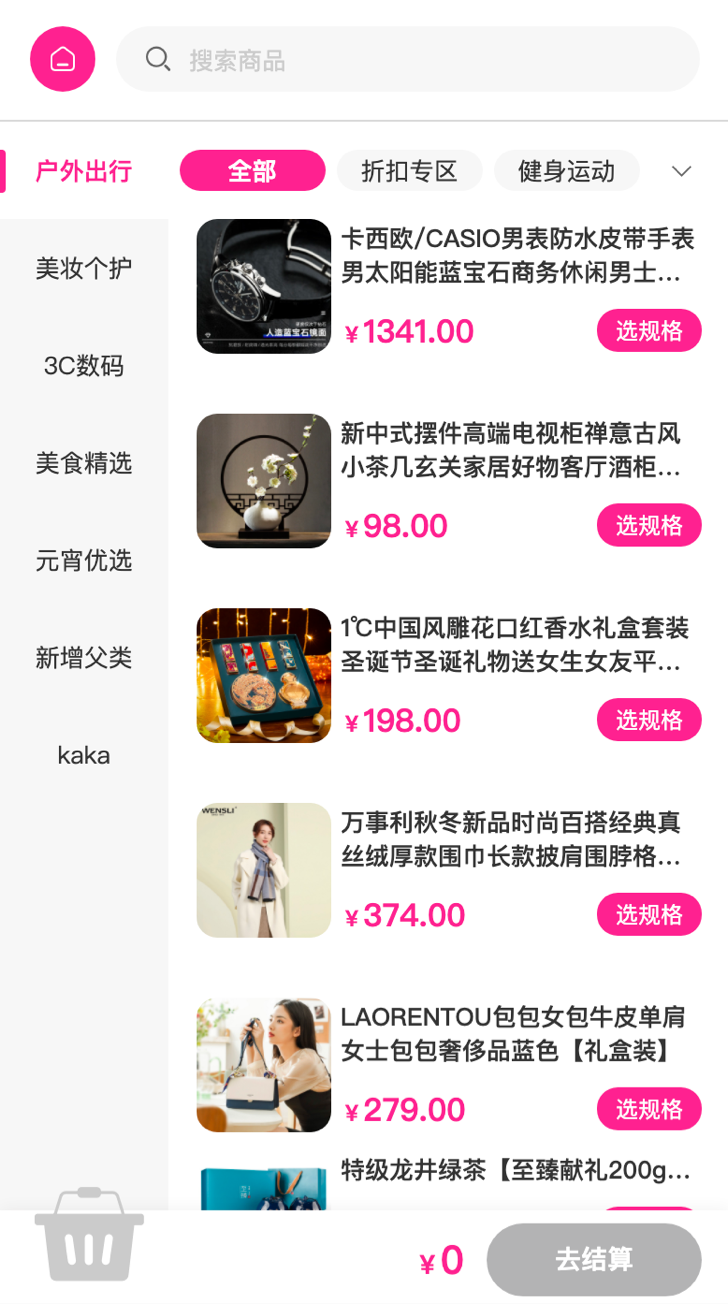Select the 折扣专区 chip

point(410,171)
